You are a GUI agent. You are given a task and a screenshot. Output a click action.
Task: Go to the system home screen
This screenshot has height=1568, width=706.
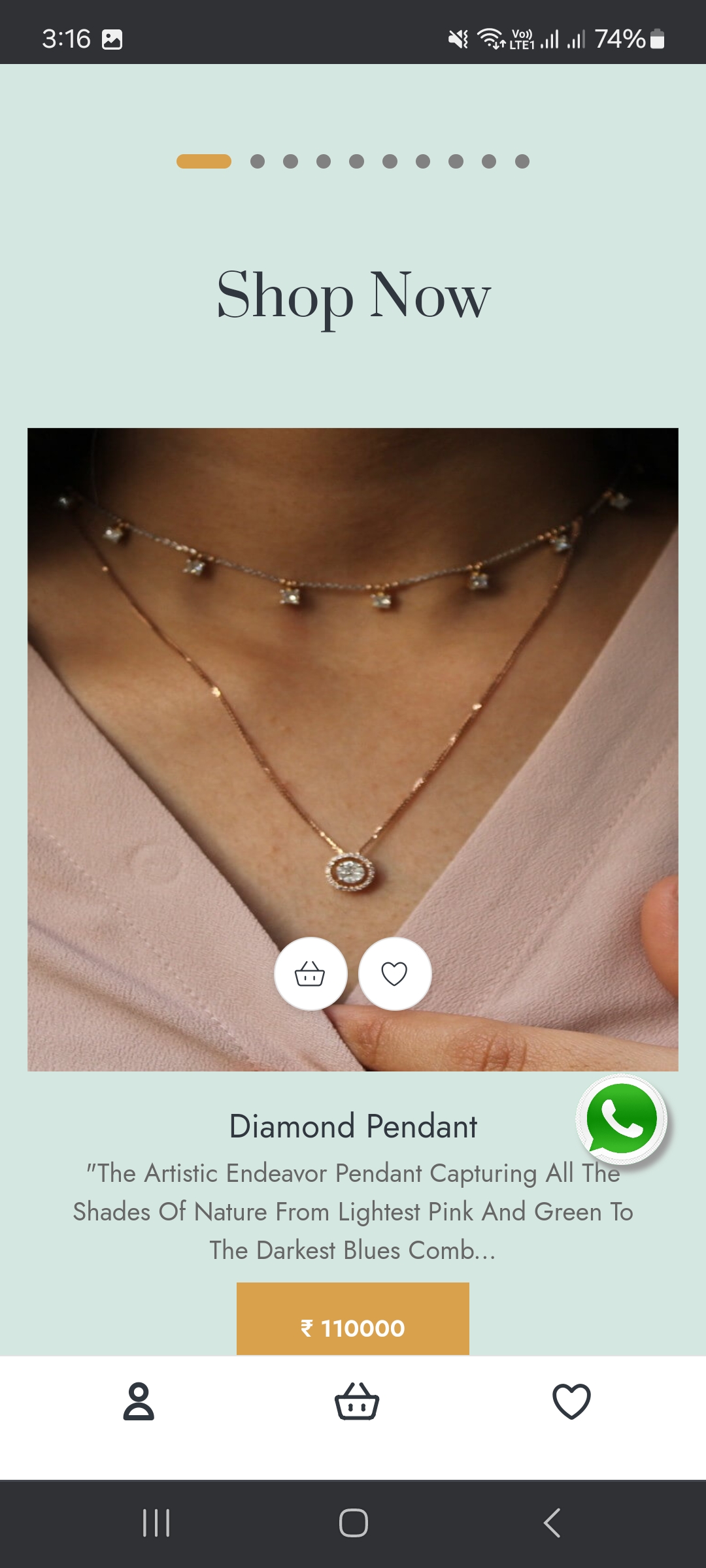tap(353, 1523)
